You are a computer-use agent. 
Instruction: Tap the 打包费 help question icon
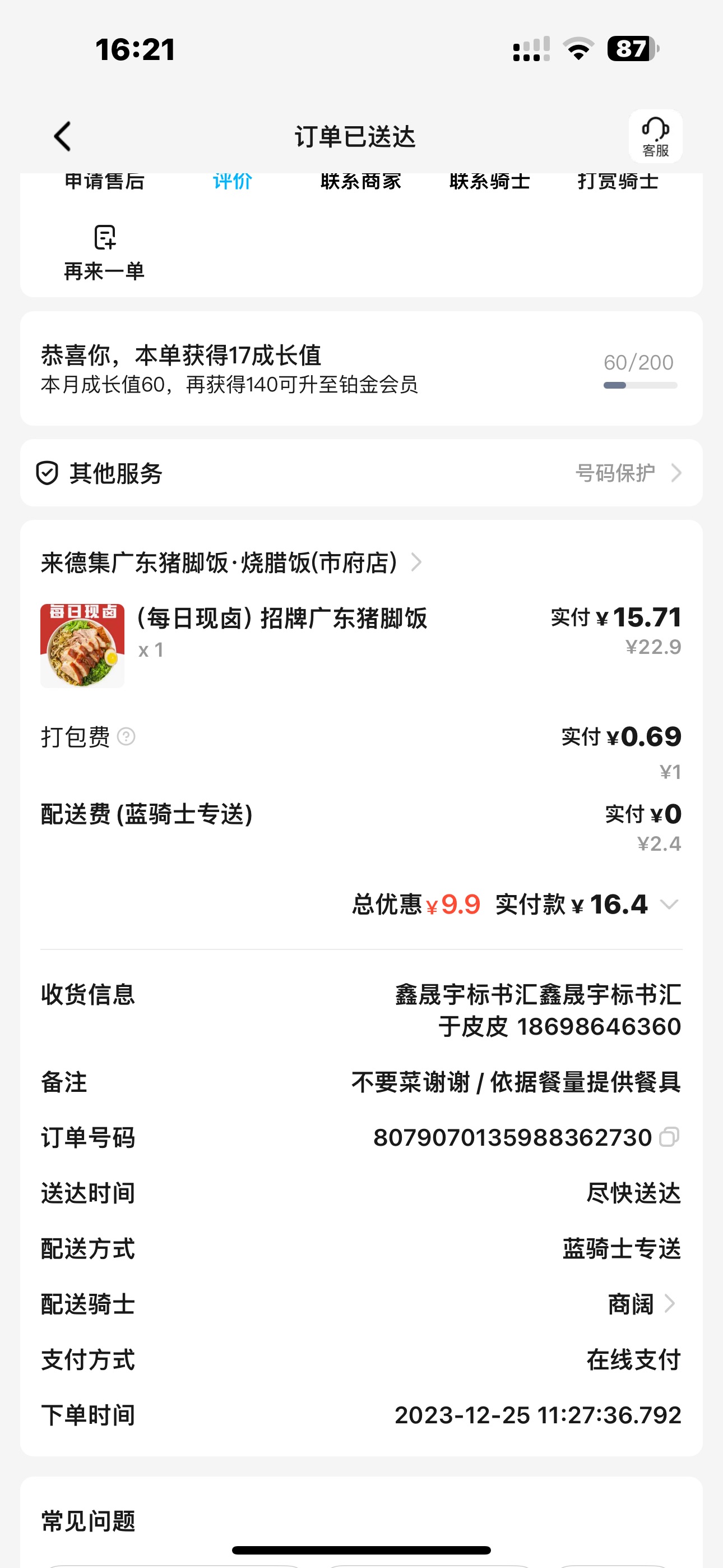pos(126,736)
